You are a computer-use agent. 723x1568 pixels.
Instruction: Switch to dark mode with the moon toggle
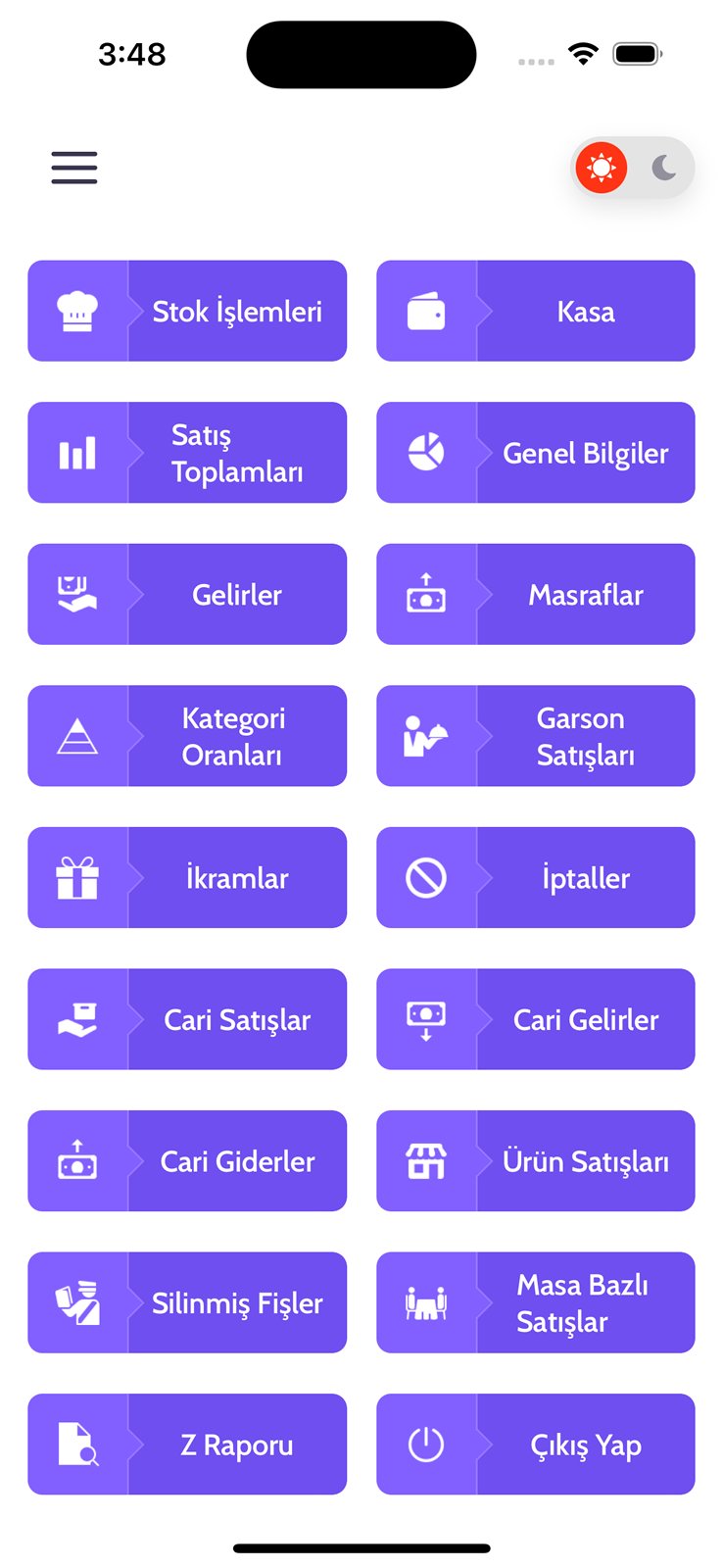[x=664, y=168]
